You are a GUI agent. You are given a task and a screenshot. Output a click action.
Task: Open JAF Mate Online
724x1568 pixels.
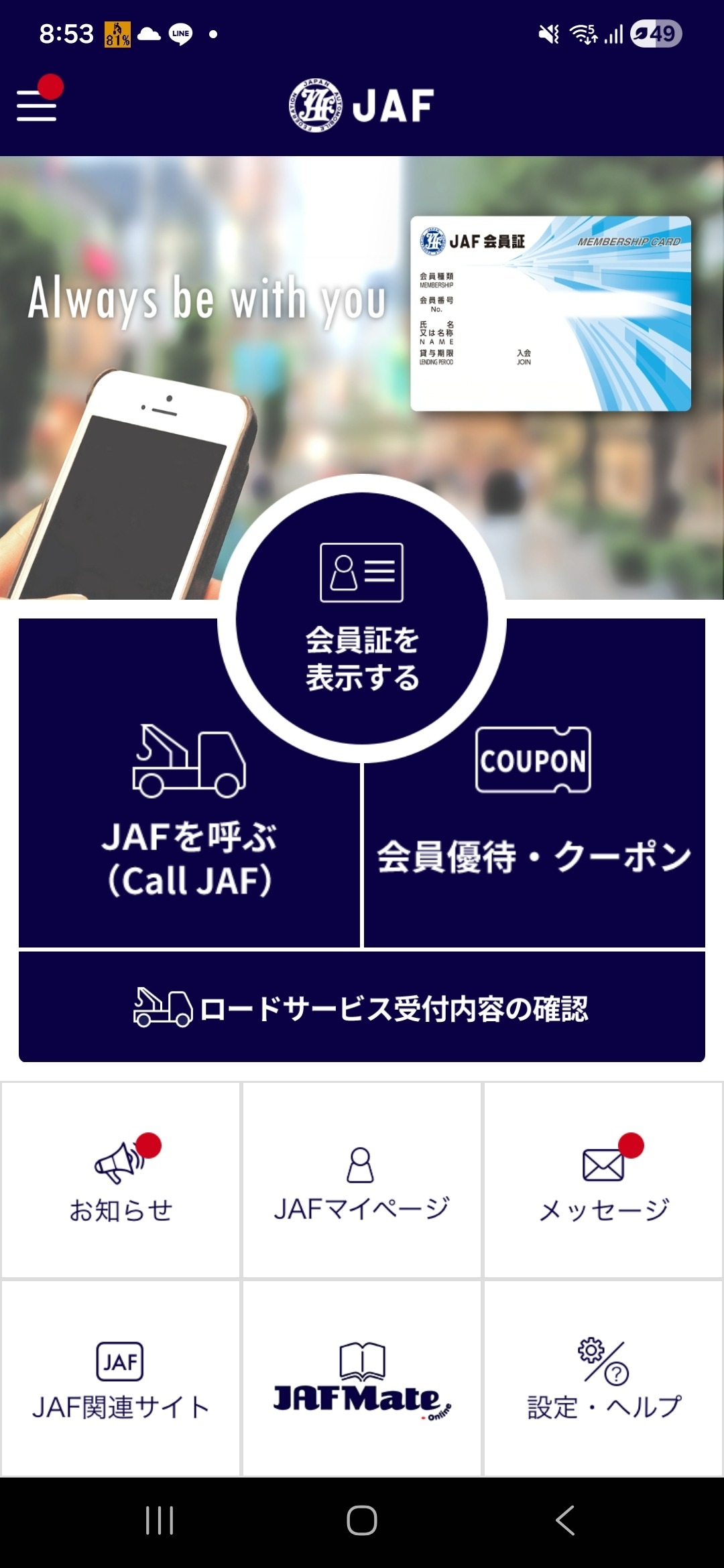362,1379
